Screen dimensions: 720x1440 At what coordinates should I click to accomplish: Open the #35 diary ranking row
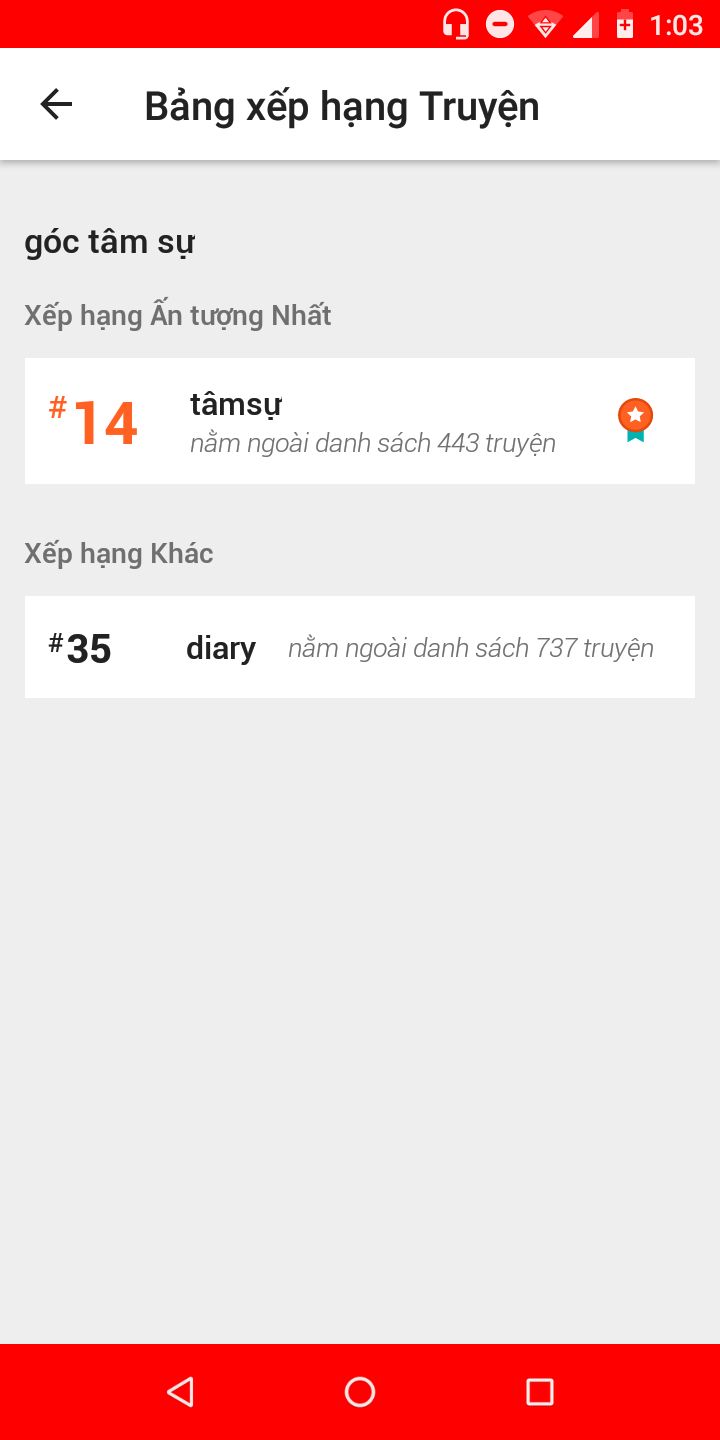coord(360,647)
